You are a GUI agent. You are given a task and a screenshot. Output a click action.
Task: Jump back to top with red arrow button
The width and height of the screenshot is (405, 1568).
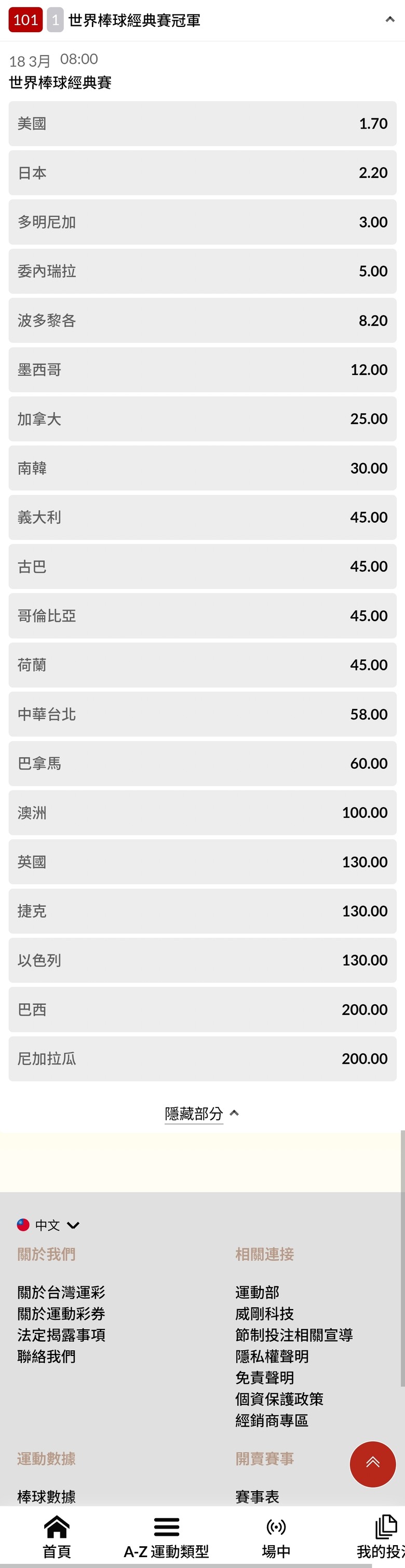(x=372, y=1463)
